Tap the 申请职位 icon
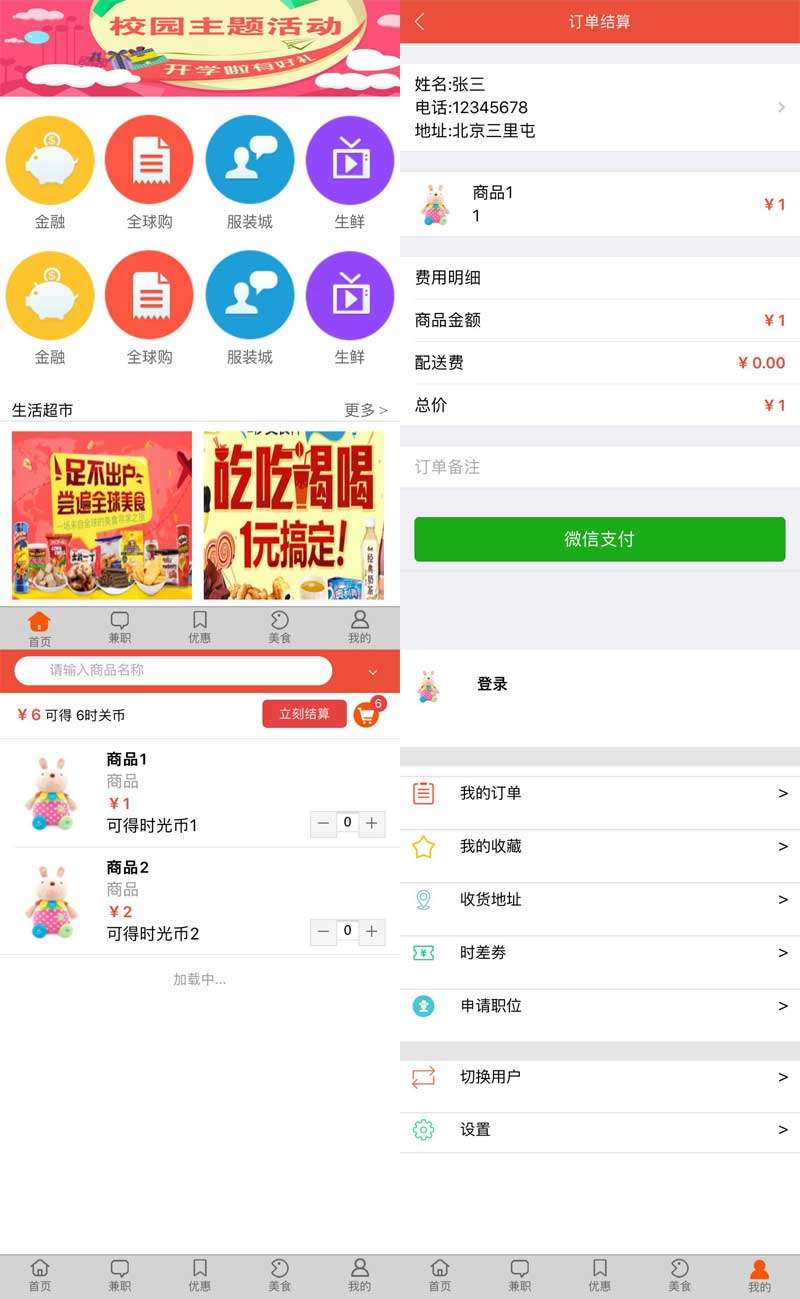800x1299 pixels. 423,1006
